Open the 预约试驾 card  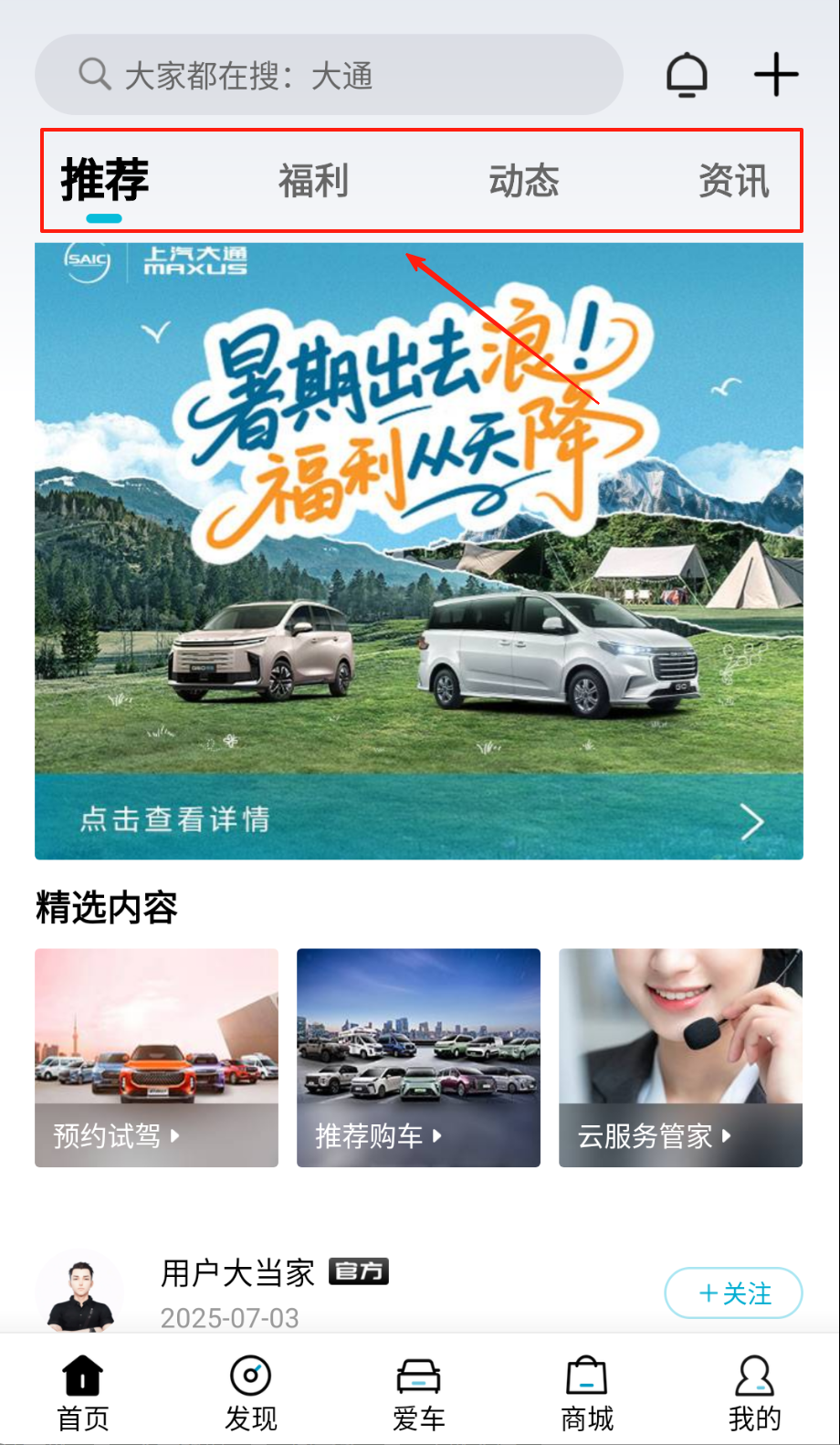point(156,1057)
